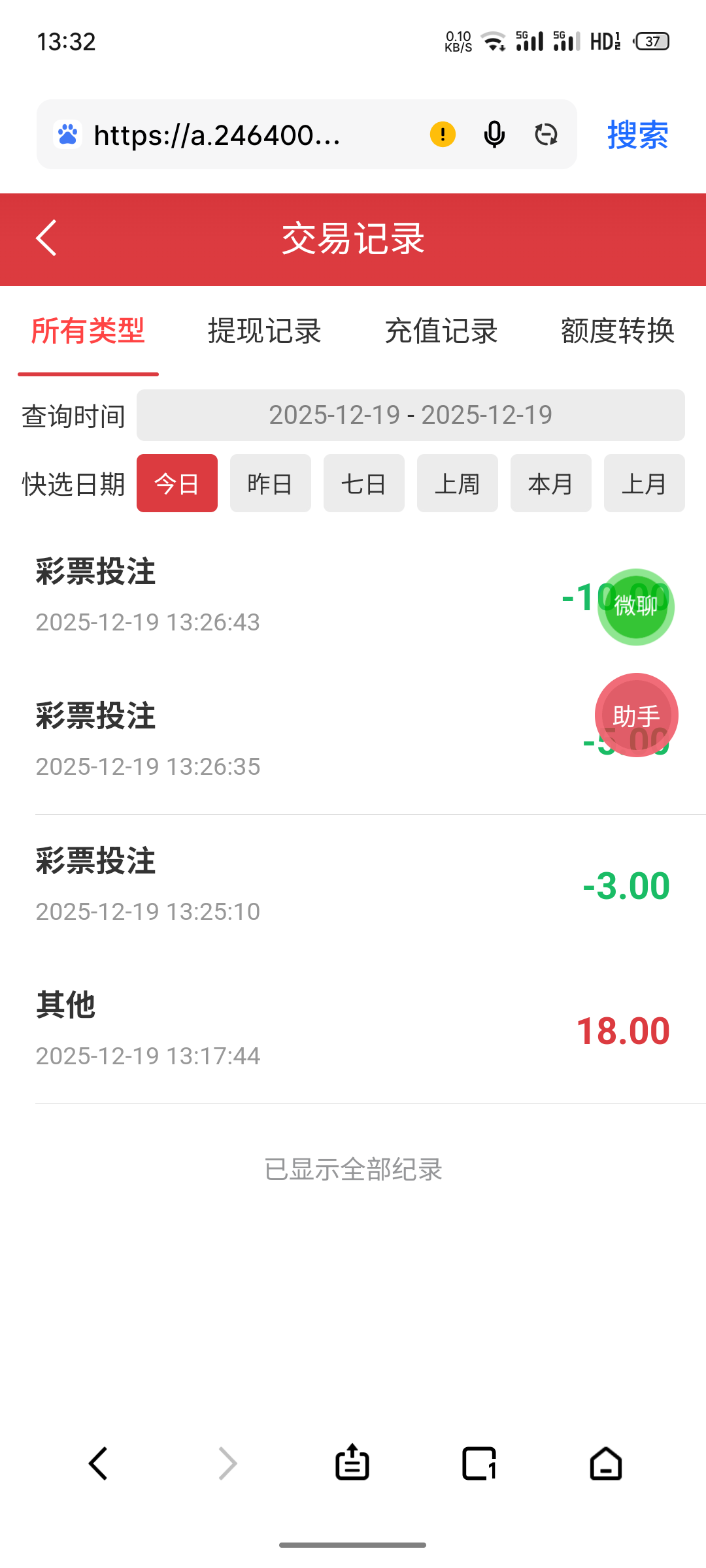Viewport: 706px width, 1568px height.
Task: Open the 查询时间 date range picker
Action: [x=411, y=416]
